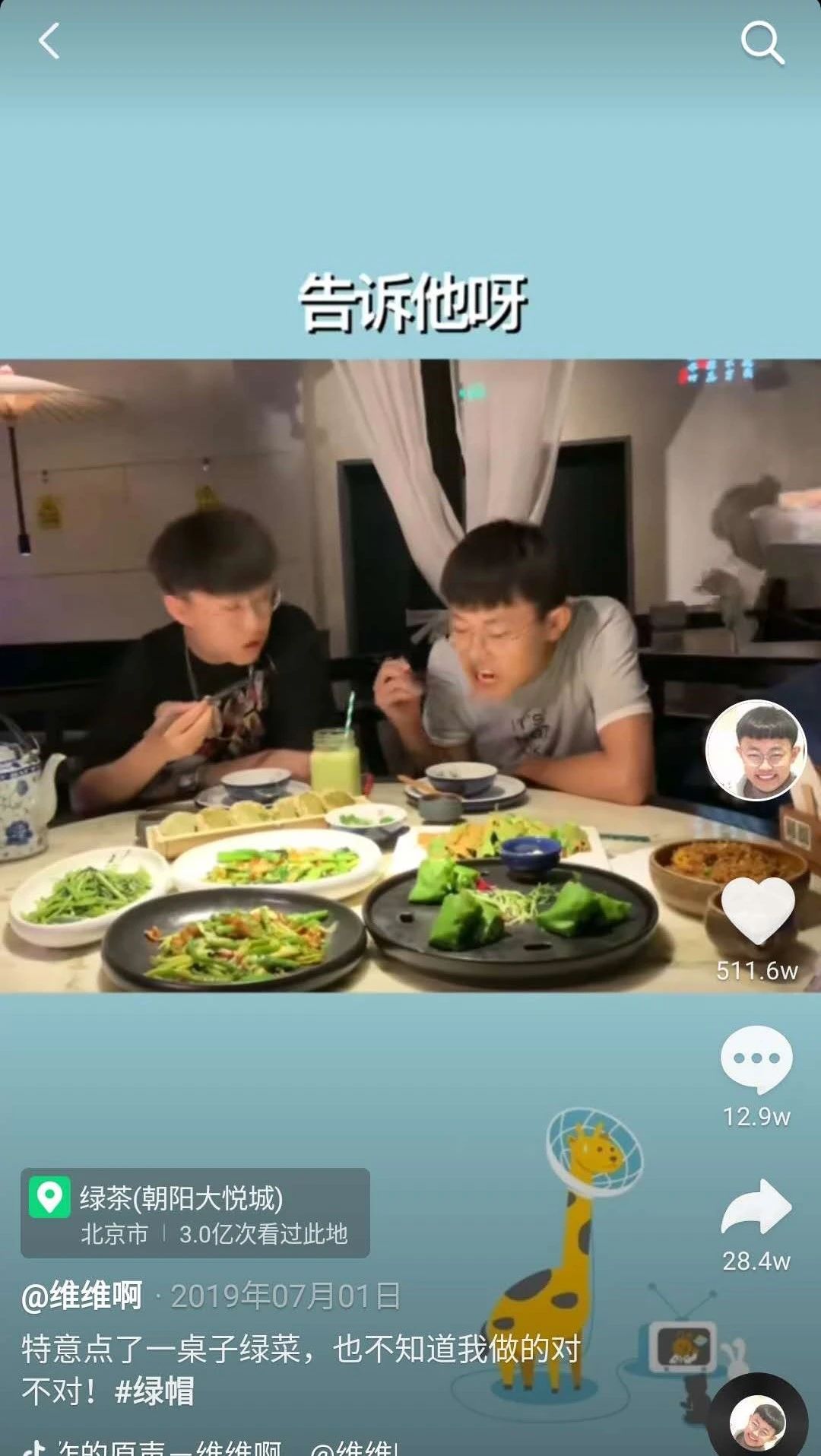
Task: Like the video with 511.6w likes
Action: pos(757,911)
